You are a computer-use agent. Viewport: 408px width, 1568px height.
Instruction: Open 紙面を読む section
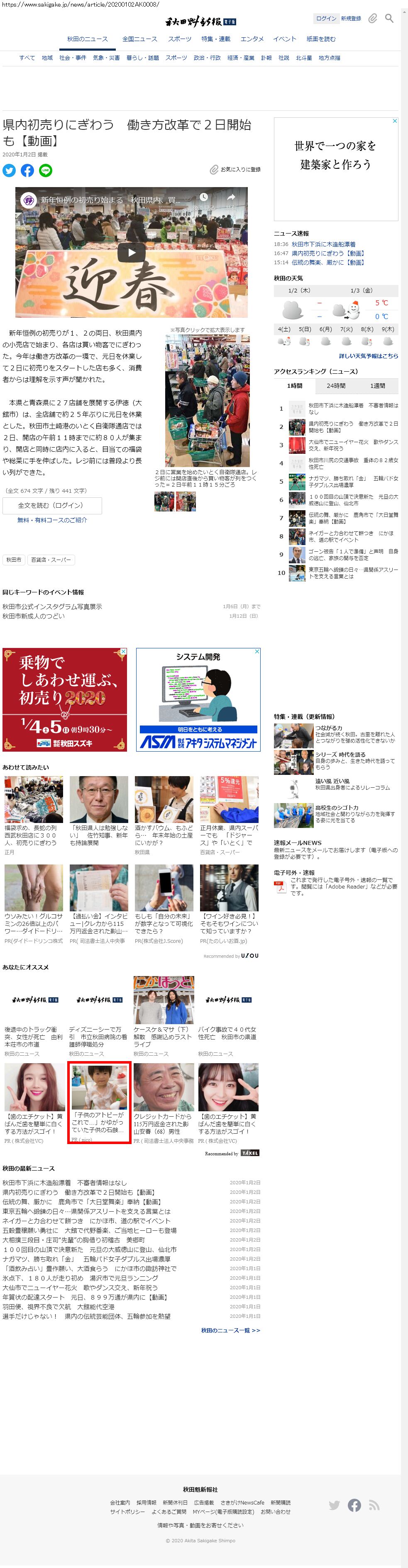pyautogui.click(x=320, y=39)
